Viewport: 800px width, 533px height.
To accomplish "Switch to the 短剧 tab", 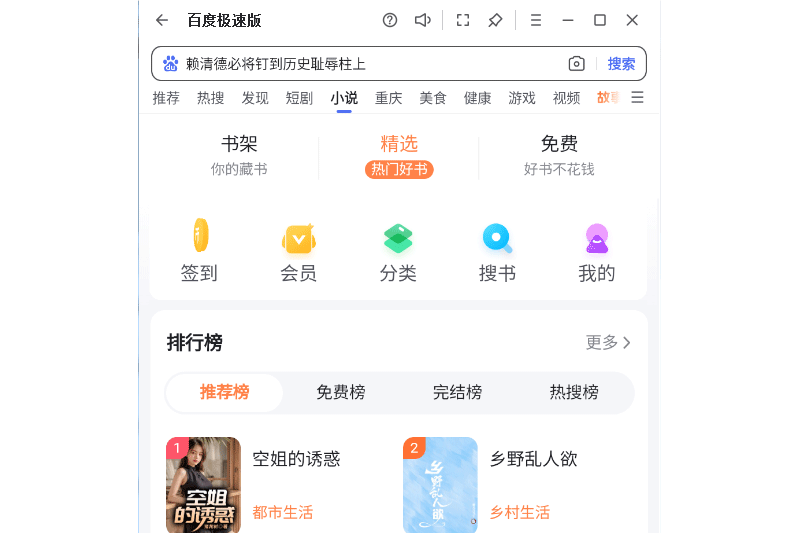I will (299, 98).
